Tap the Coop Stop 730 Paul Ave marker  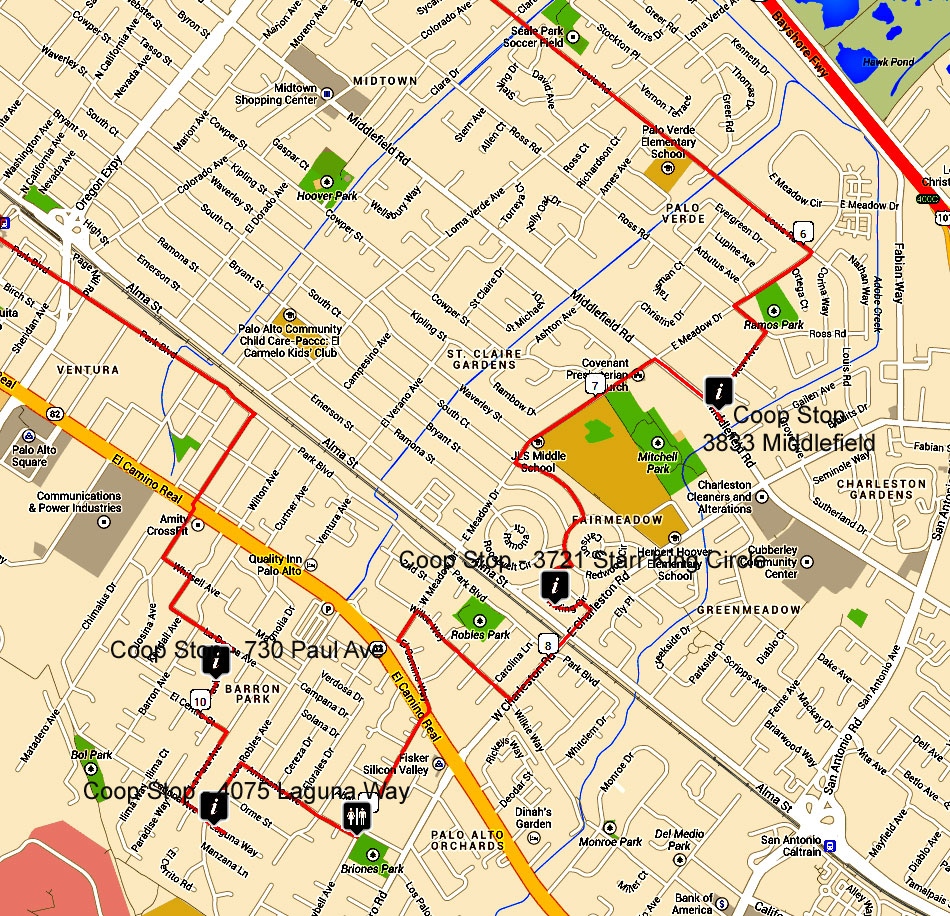215,660
